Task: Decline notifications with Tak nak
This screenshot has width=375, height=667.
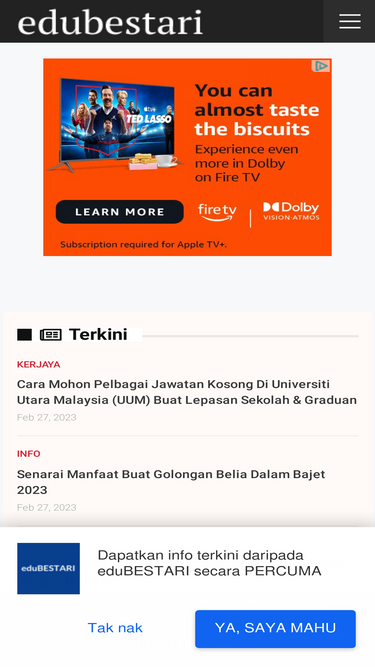Action: point(115,628)
